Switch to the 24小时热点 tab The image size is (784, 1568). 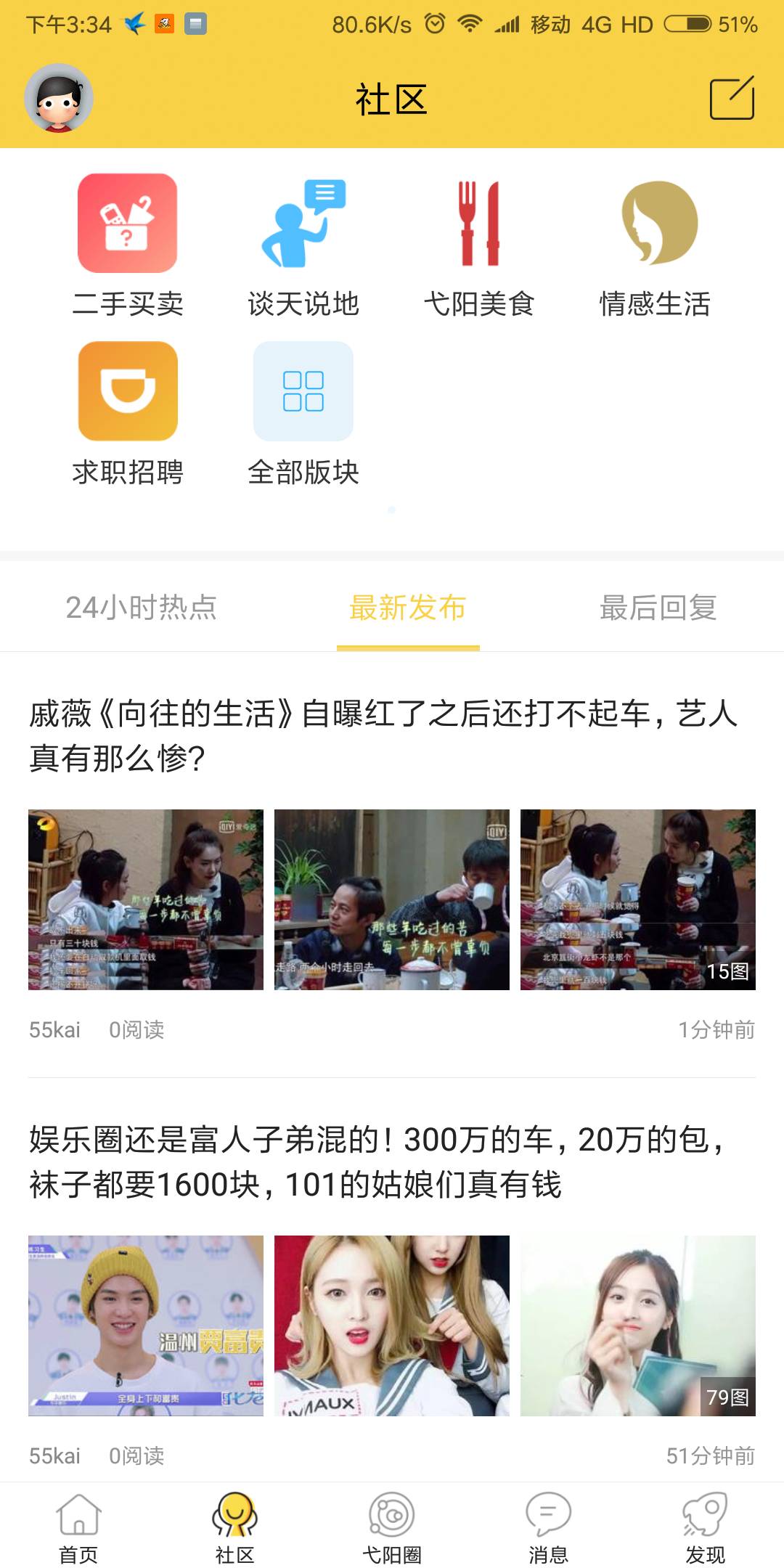(x=142, y=608)
